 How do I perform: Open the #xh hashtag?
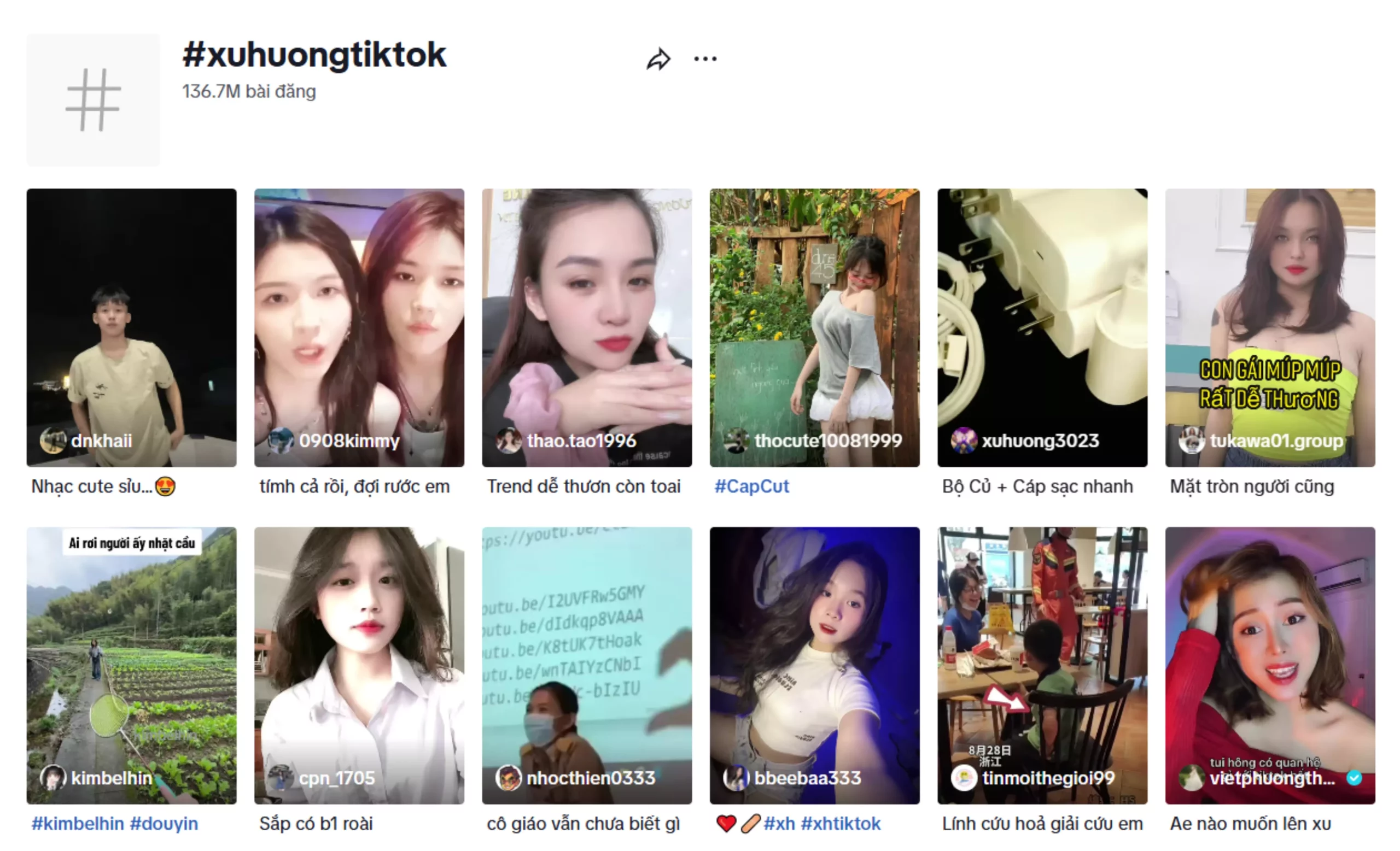point(779,824)
